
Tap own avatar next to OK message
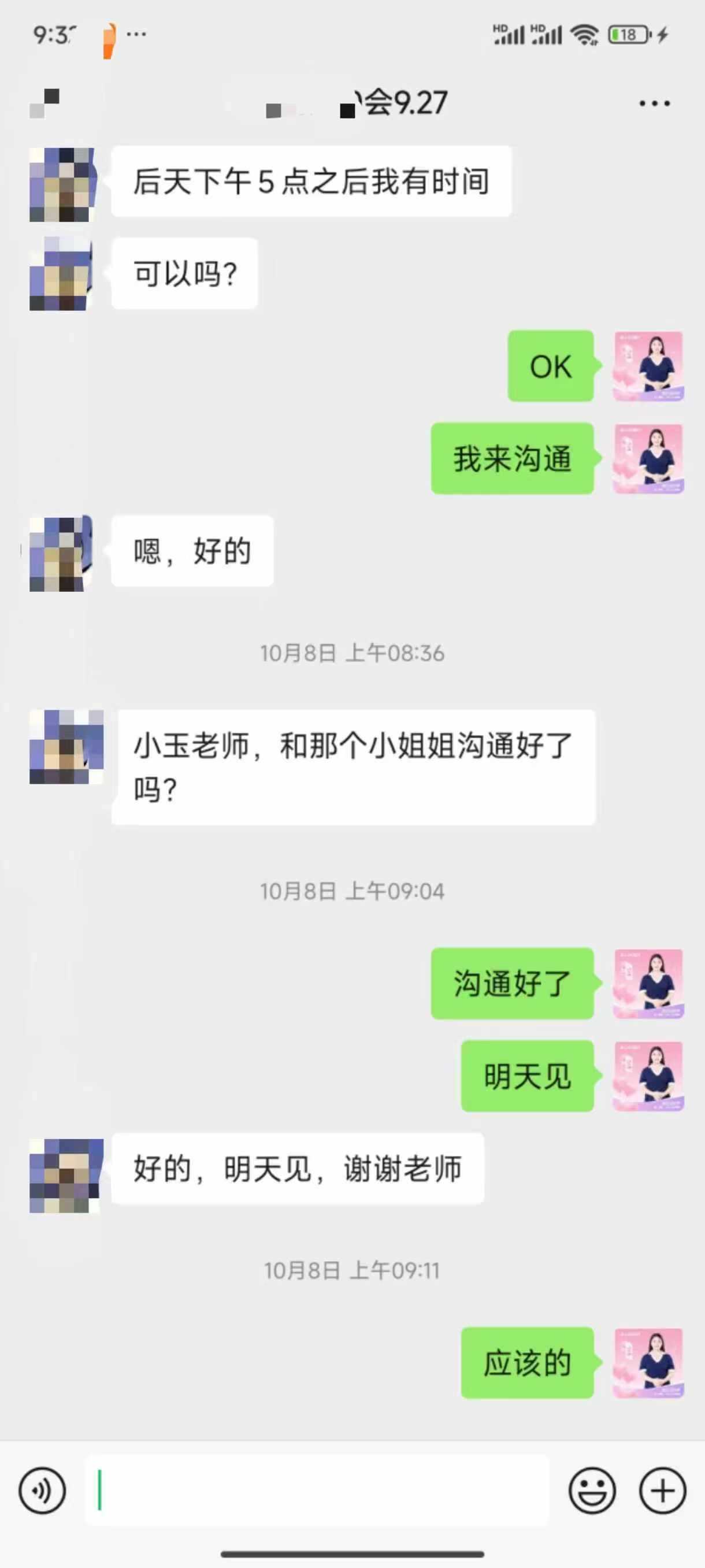click(x=648, y=366)
